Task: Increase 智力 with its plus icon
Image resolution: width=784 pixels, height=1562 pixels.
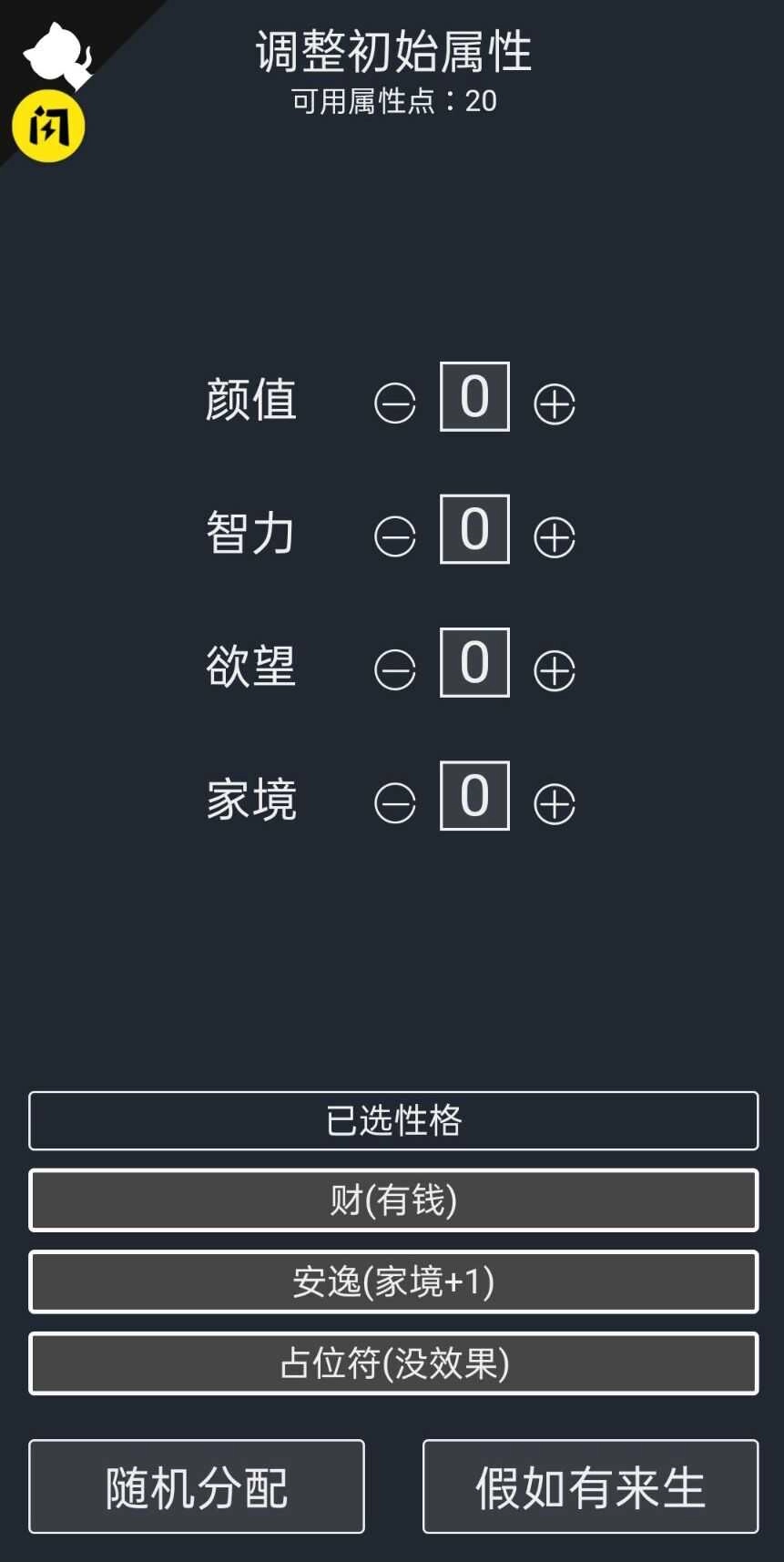Action: point(555,534)
